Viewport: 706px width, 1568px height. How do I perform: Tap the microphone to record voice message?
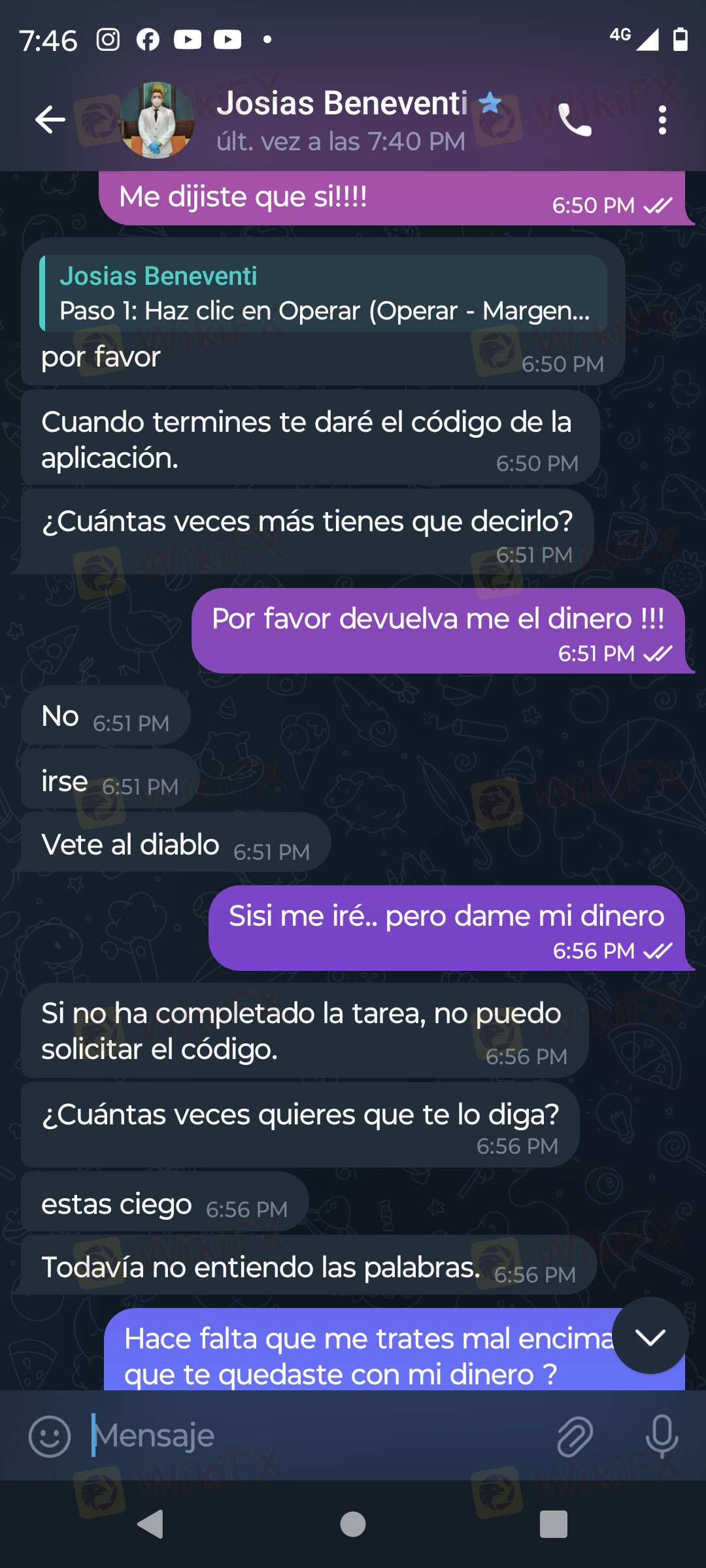point(662,1436)
